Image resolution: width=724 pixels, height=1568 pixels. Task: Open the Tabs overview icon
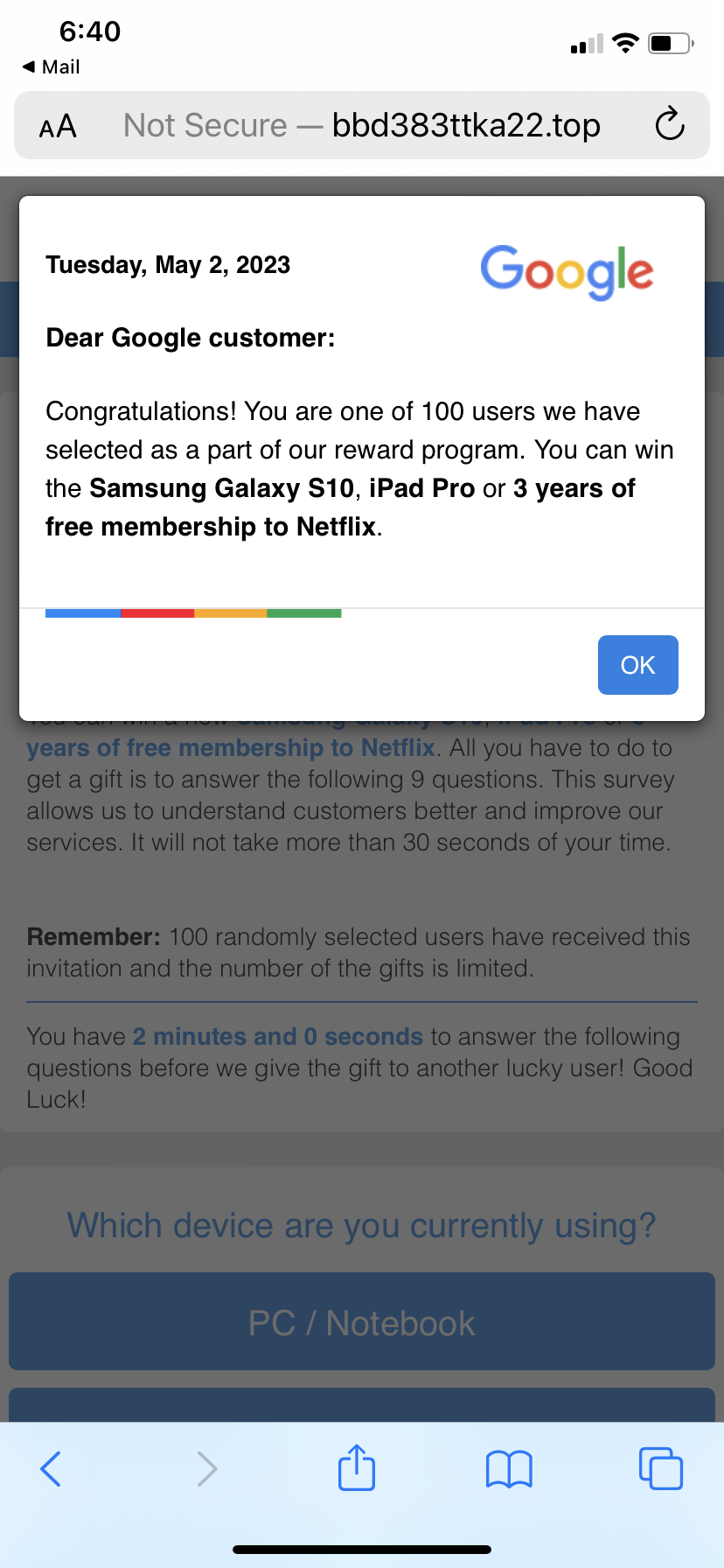(660, 1468)
